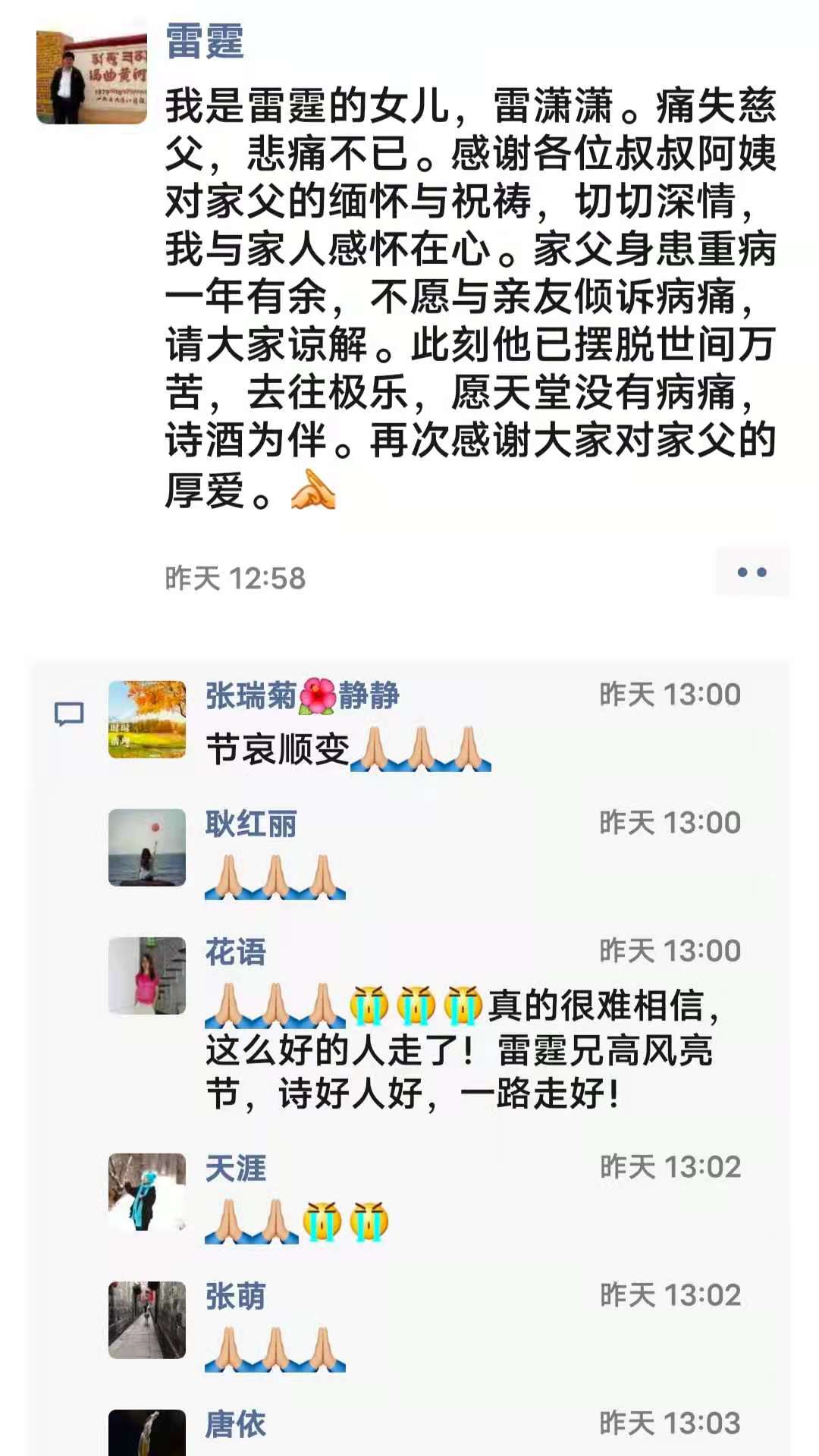Open commenter 天涯's name link
Image resolution: width=819 pixels, height=1456 pixels.
click(236, 1168)
